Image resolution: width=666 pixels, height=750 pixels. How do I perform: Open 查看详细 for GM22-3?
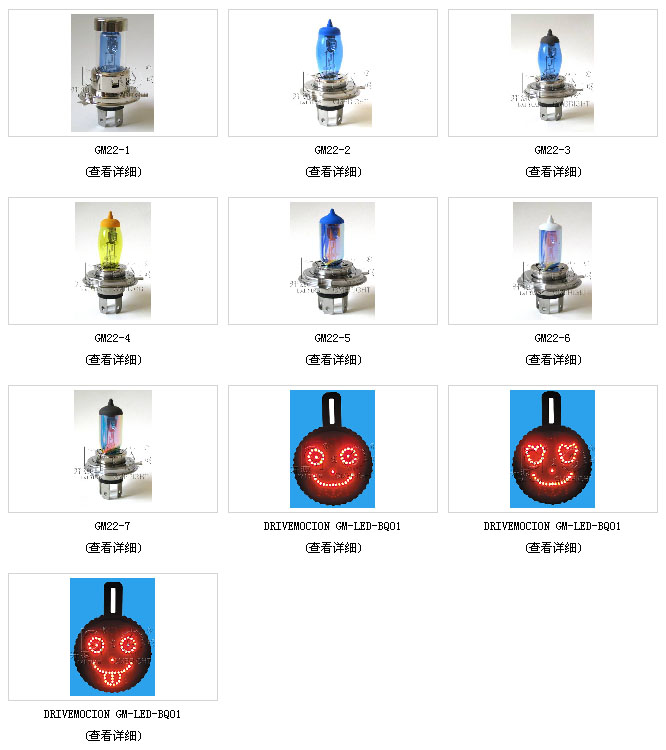pos(553,172)
